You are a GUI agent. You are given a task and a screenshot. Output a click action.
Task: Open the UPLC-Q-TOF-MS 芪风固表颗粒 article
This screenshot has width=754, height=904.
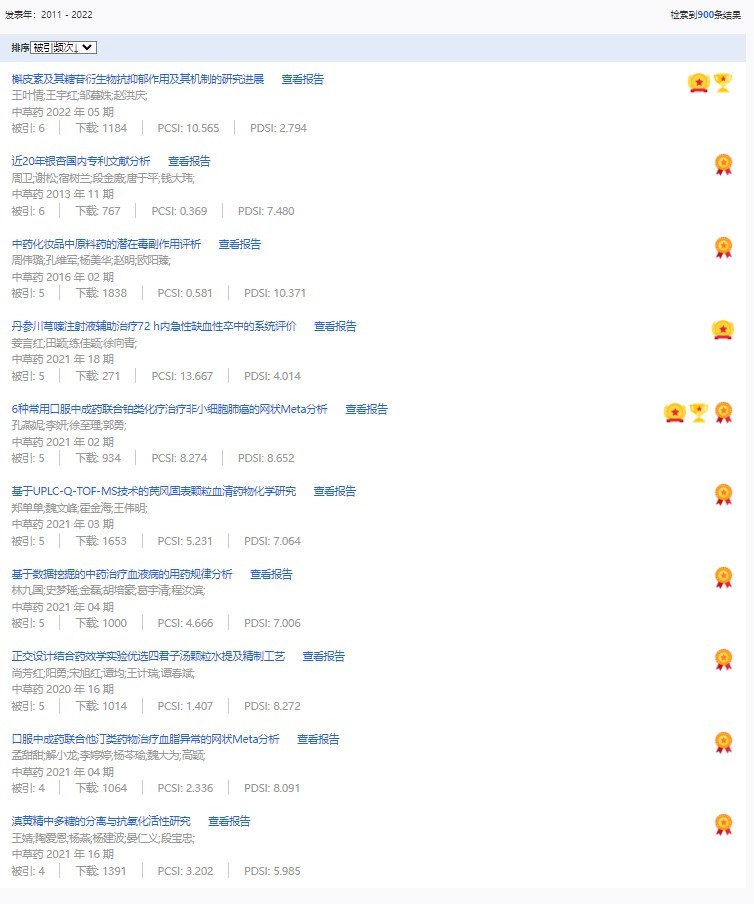(154, 491)
